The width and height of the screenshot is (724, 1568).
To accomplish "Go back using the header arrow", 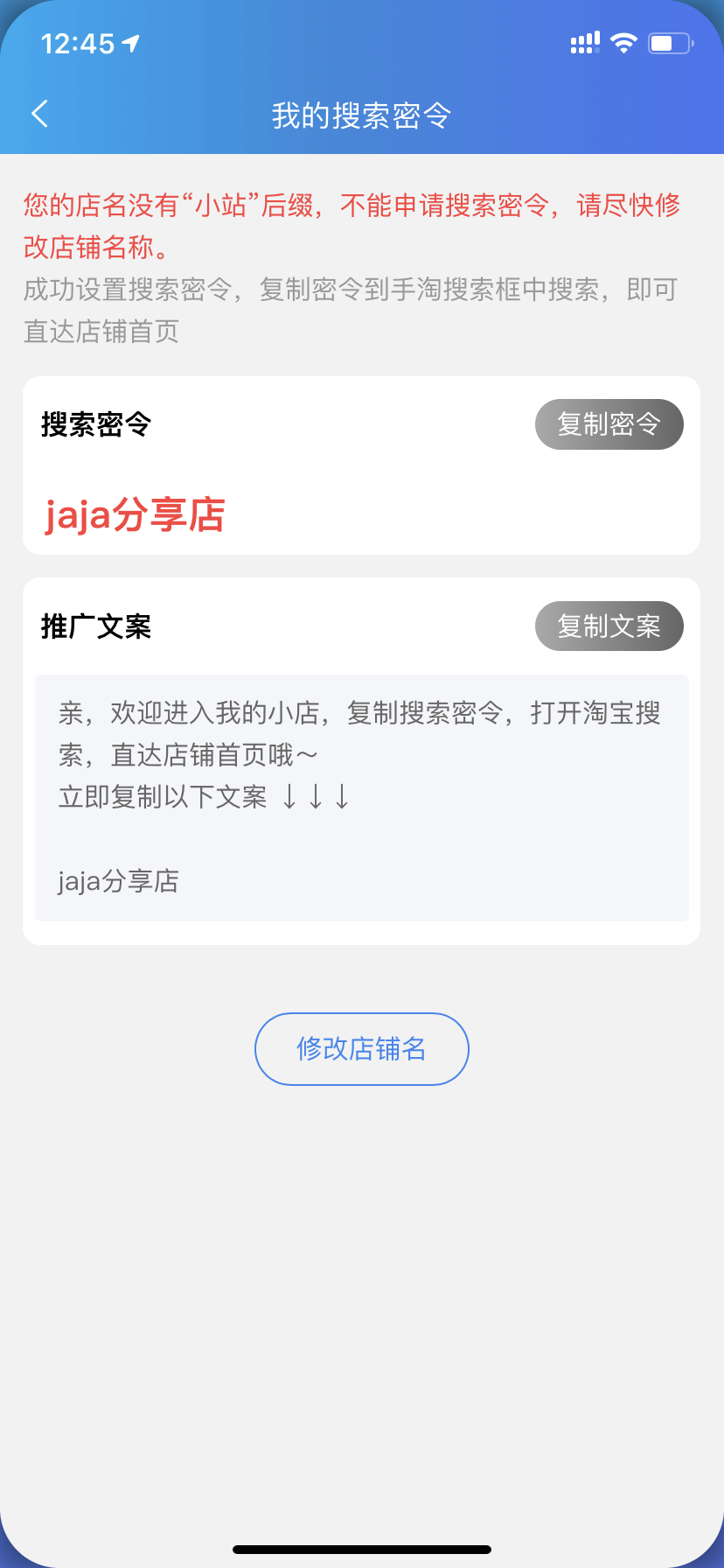I will [x=39, y=114].
